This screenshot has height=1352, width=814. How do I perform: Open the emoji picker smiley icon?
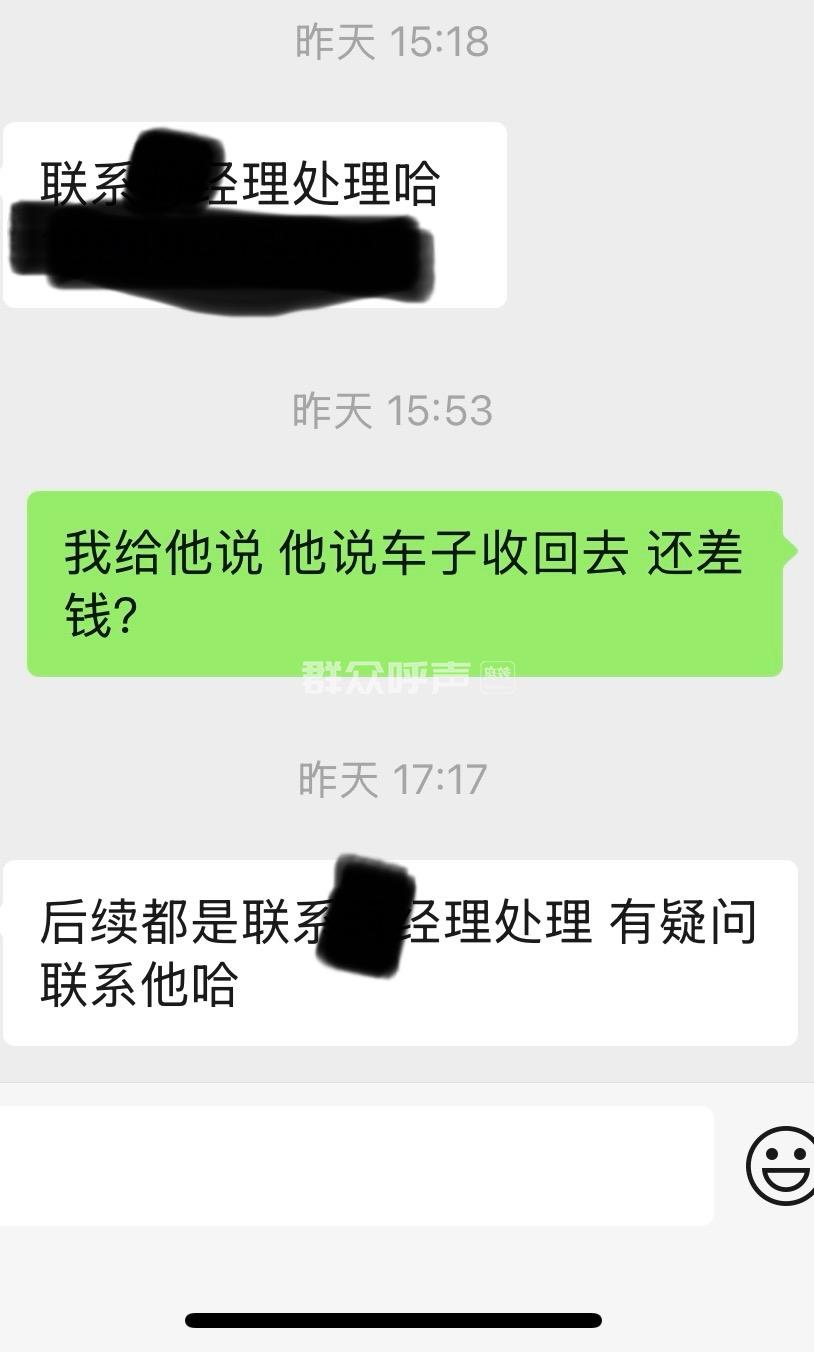point(781,1165)
